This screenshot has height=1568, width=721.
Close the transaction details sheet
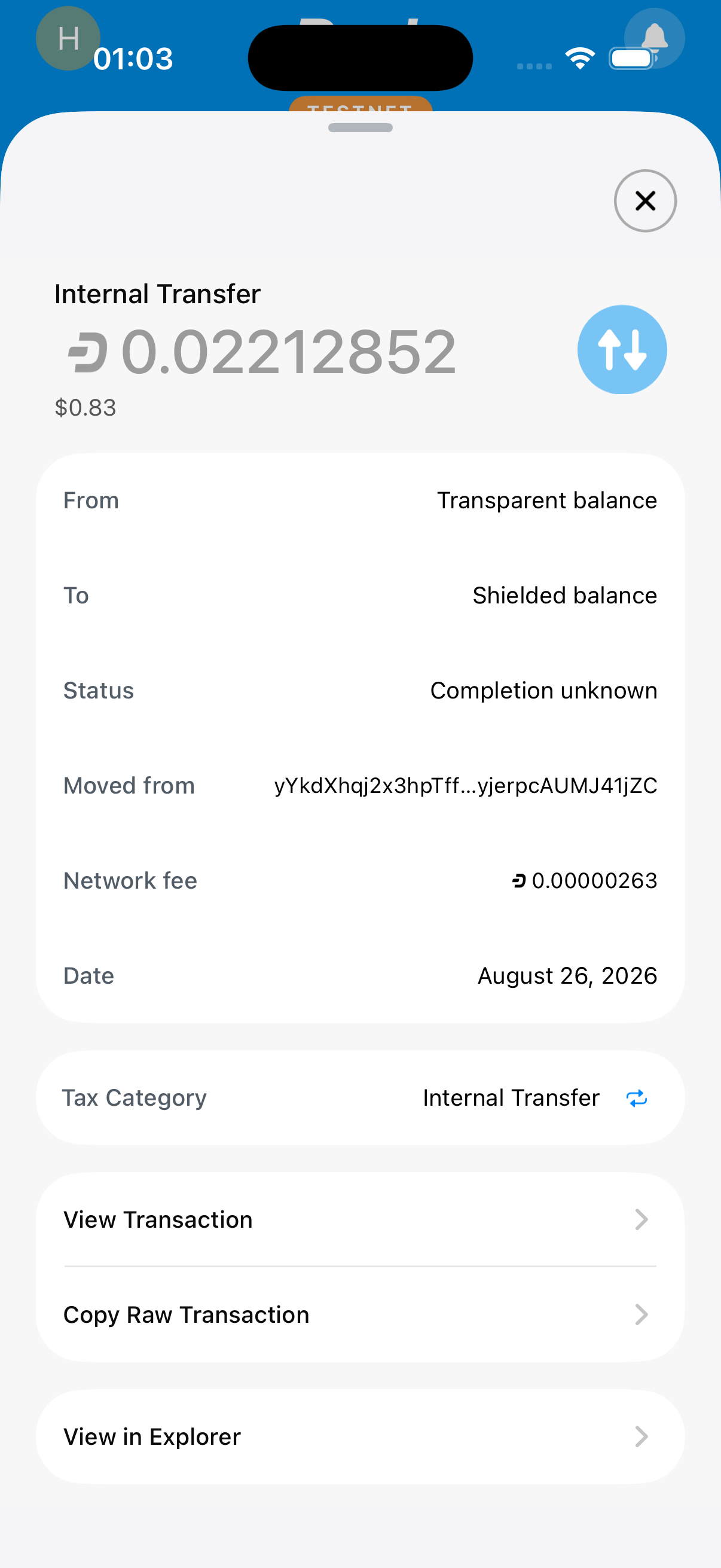(645, 200)
